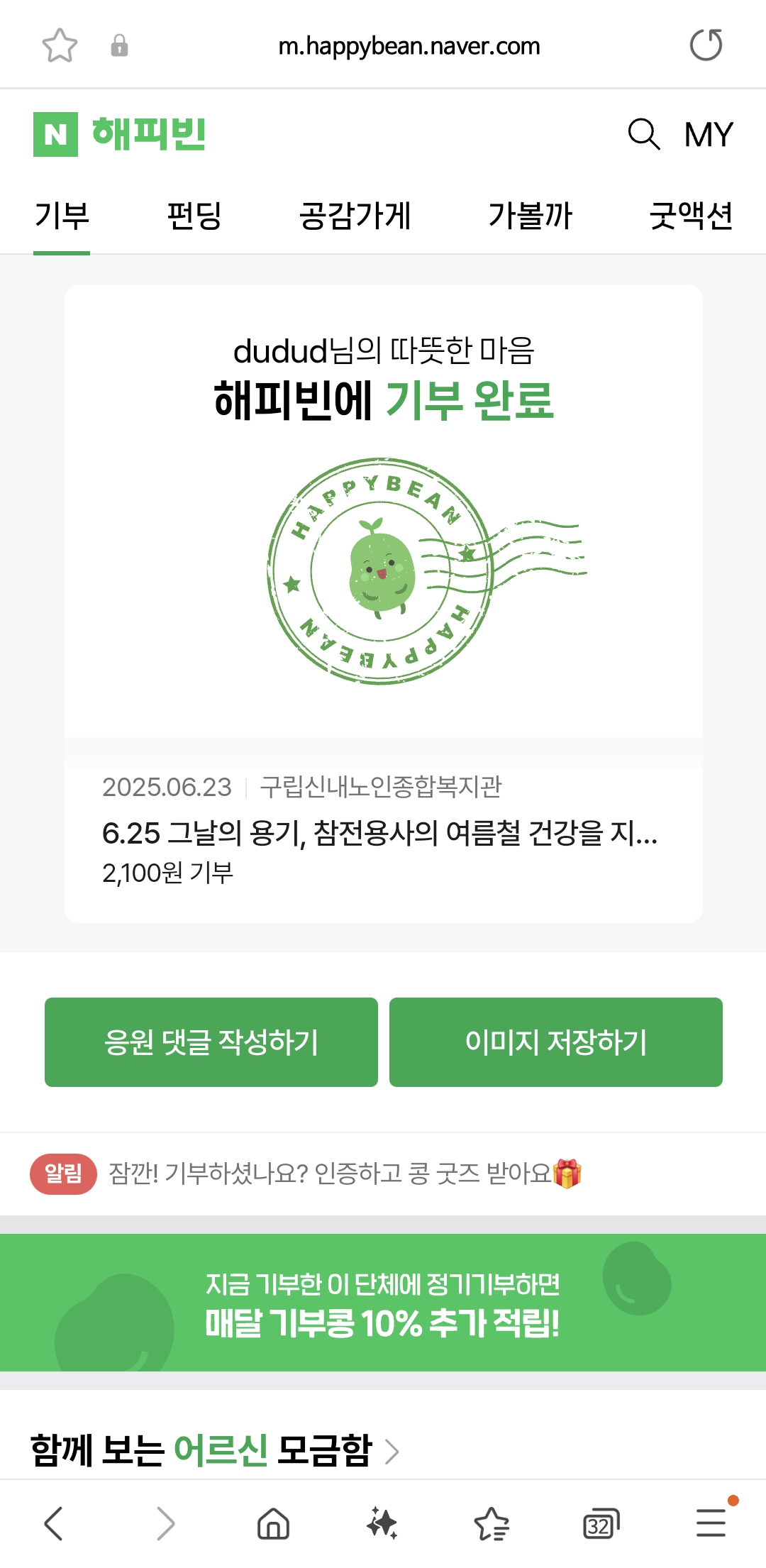766x1568 pixels.
Task: Open the 알림 notice about 콩 굿즈
Action: point(344,1174)
